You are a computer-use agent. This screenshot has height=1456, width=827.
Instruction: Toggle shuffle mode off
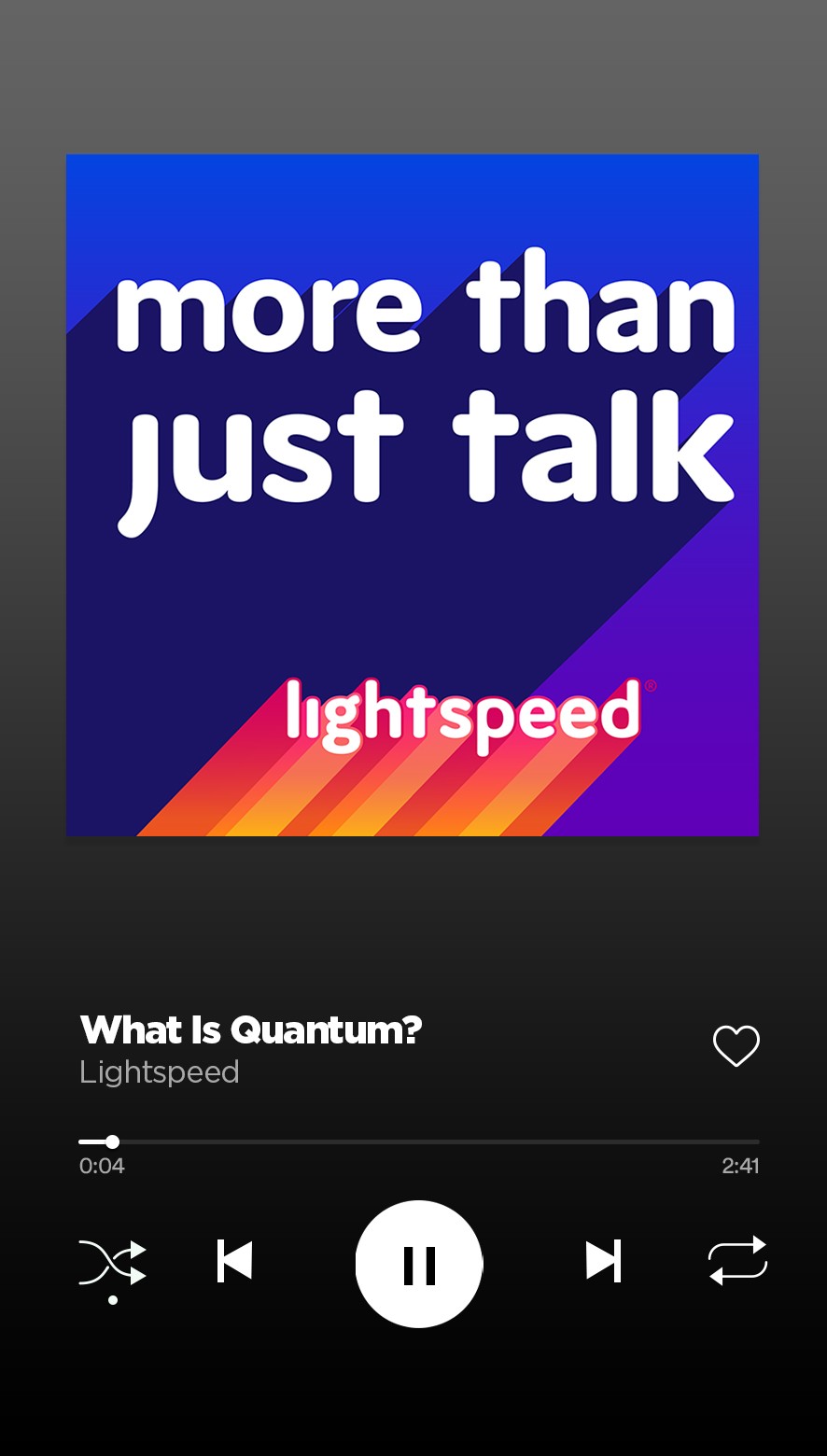click(x=113, y=1263)
